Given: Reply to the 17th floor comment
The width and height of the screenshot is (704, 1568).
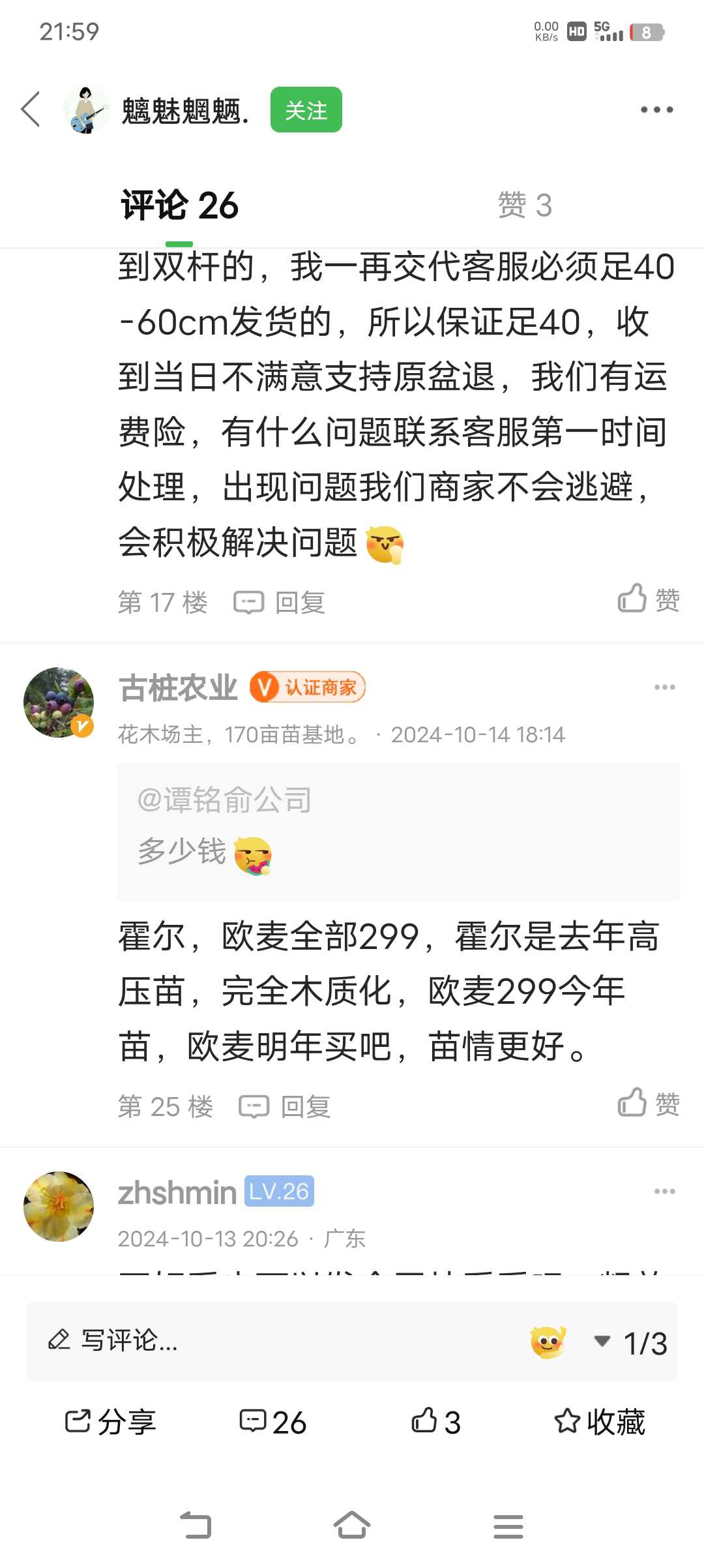Looking at the screenshot, I should (280, 602).
